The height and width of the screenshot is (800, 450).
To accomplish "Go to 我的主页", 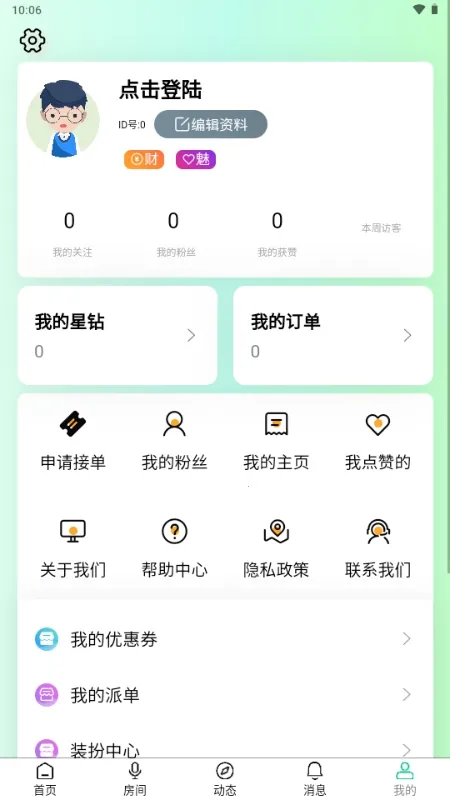I will tap(276, 441).
